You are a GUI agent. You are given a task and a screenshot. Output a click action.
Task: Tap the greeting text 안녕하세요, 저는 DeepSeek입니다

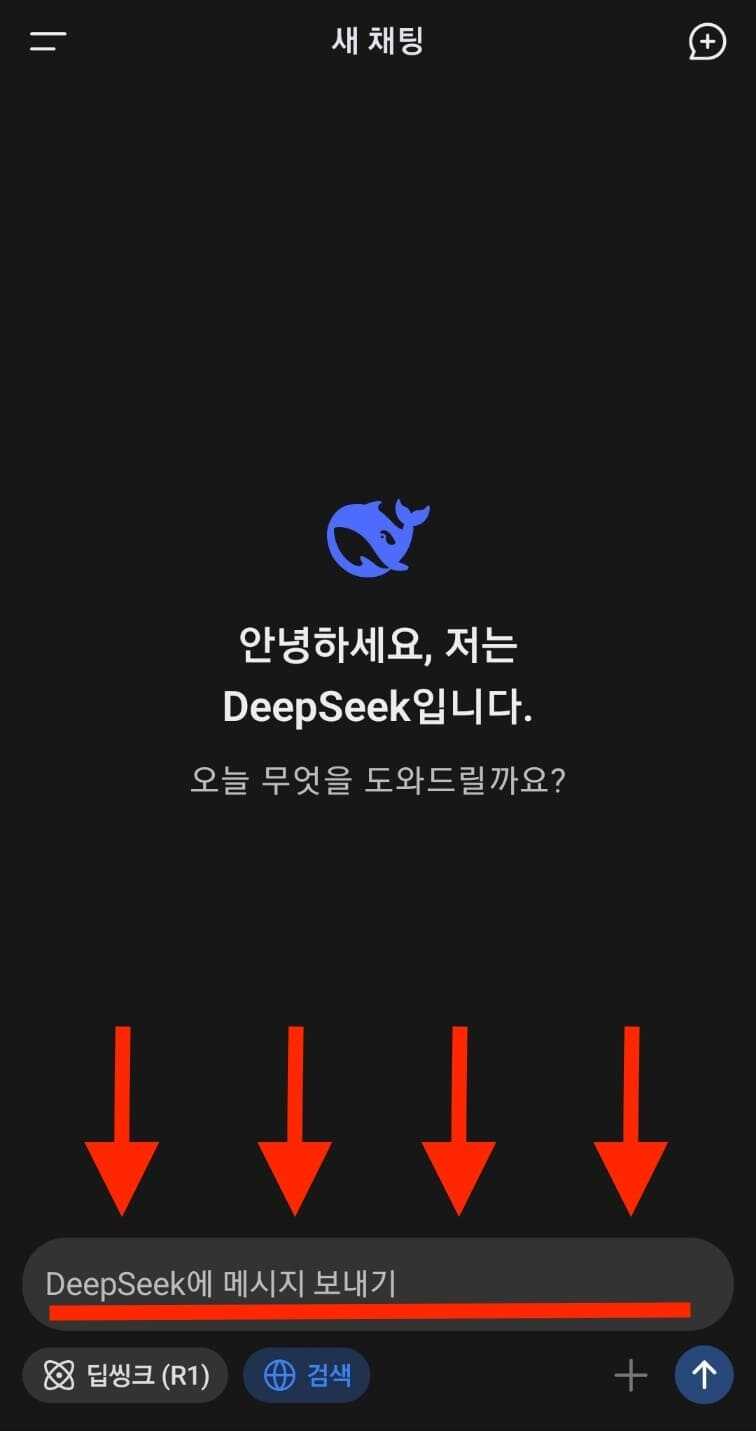(x=378, y=670)
